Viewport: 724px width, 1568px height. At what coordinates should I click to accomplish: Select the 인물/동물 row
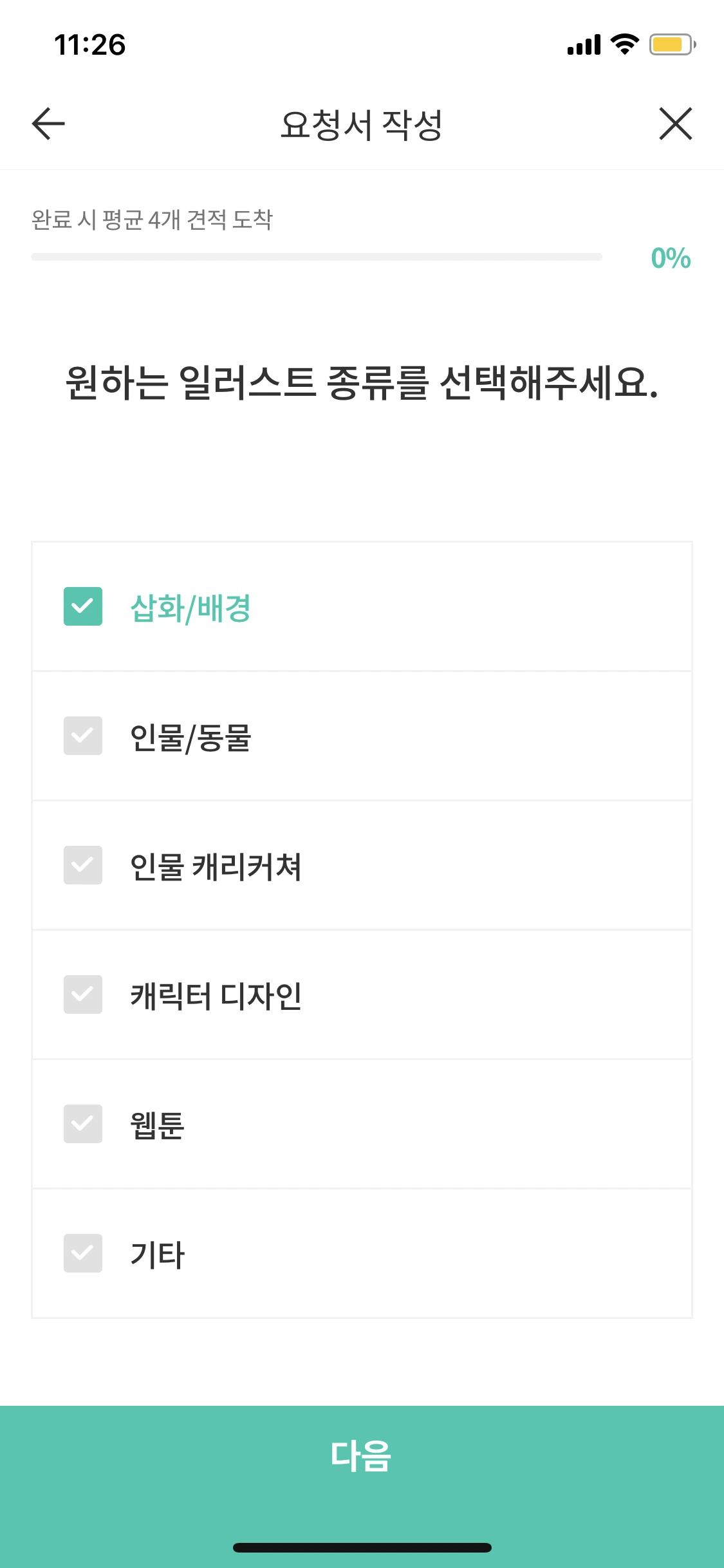(362, 736)
